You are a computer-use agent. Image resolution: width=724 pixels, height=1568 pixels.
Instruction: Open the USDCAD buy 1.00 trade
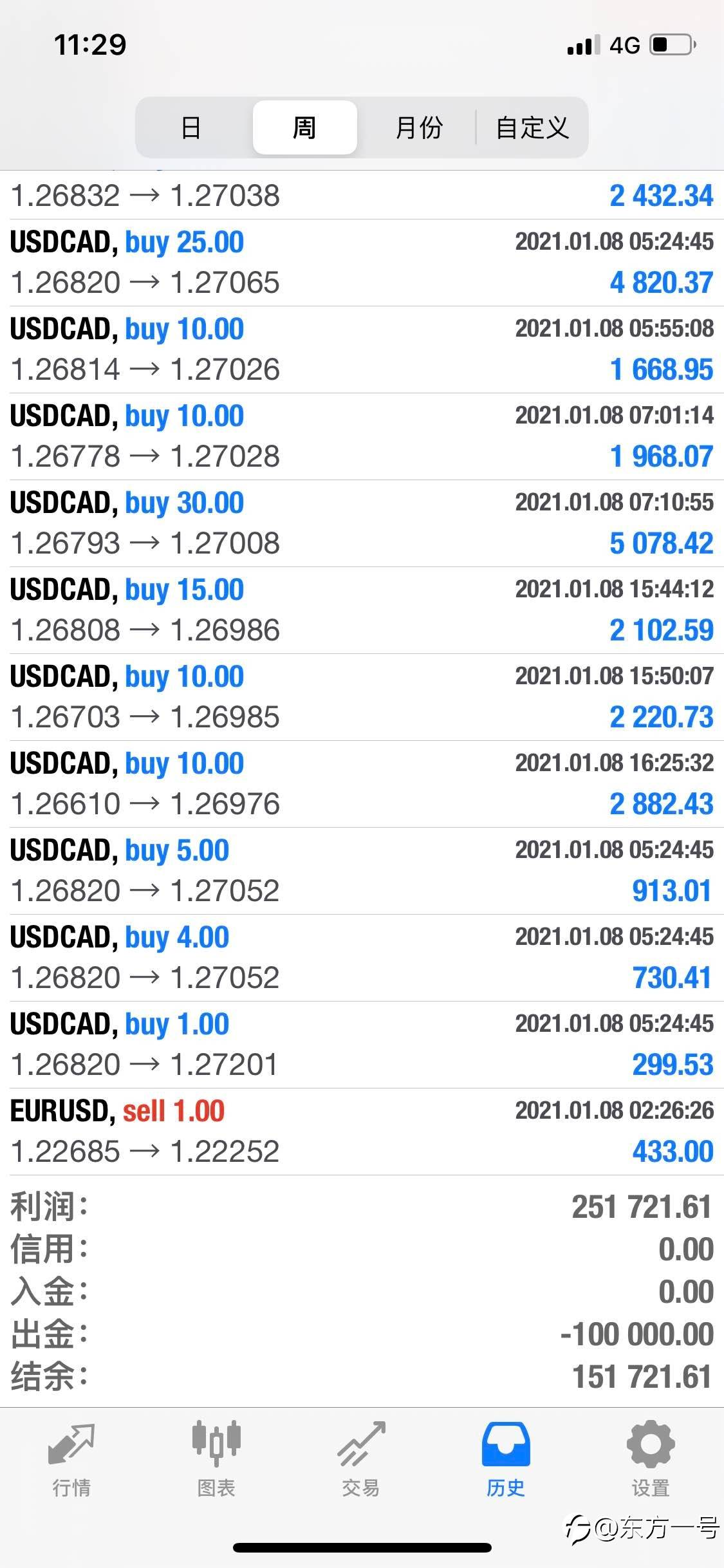[x=362, y=1045]
